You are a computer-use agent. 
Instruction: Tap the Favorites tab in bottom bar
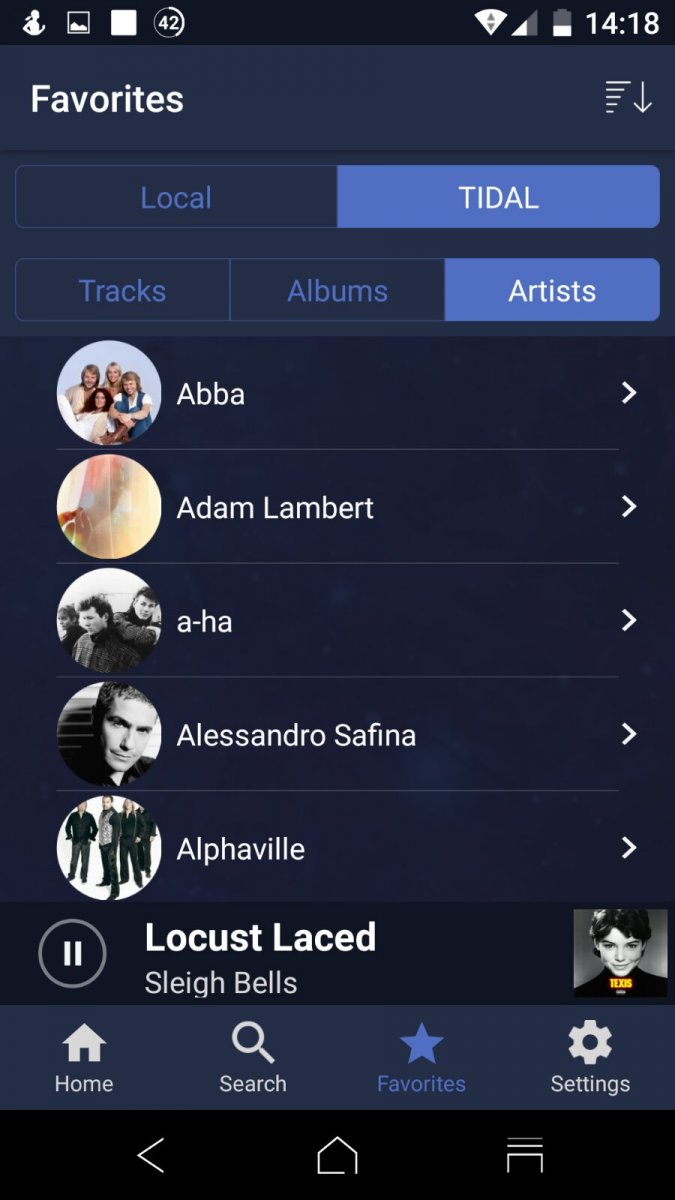[421, 1058]
